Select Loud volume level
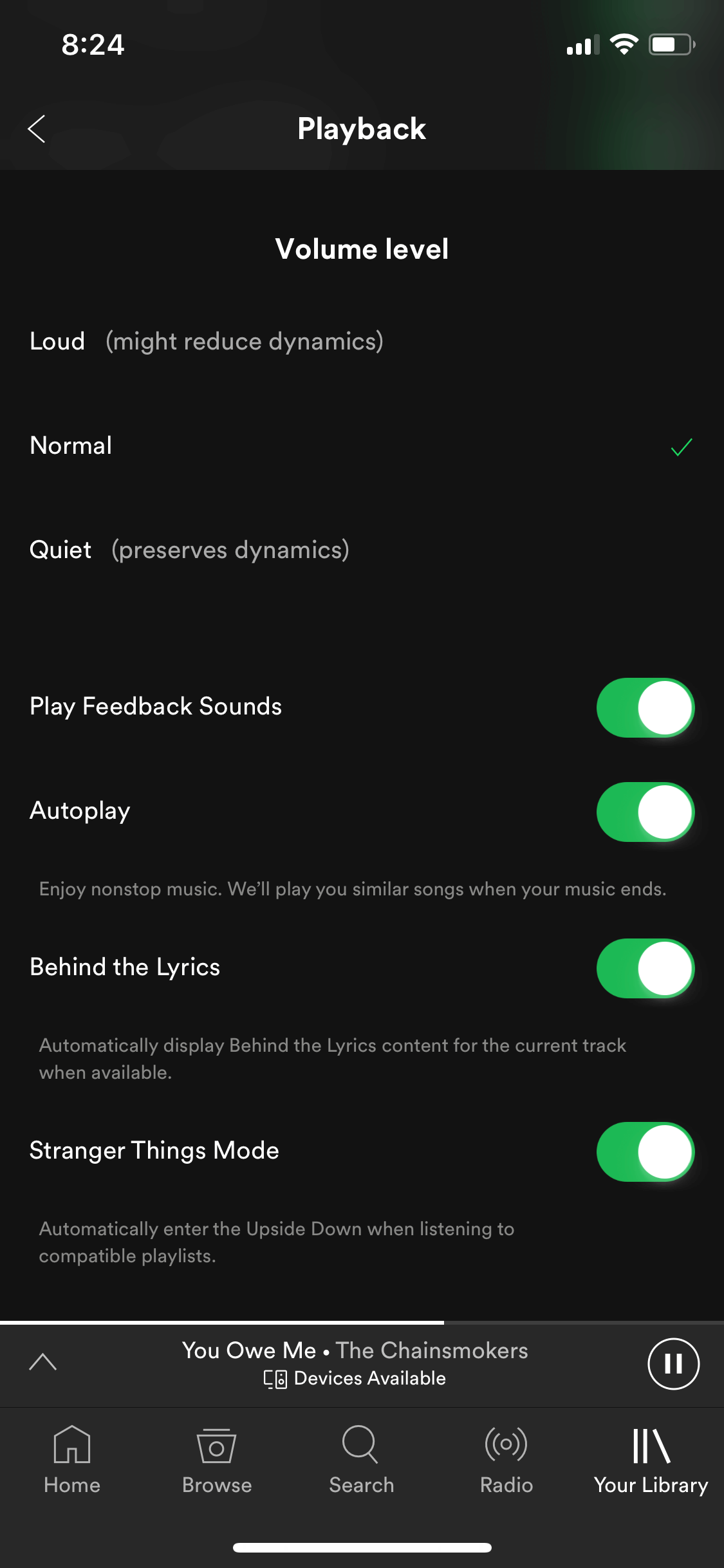 [x=362, y=341]
